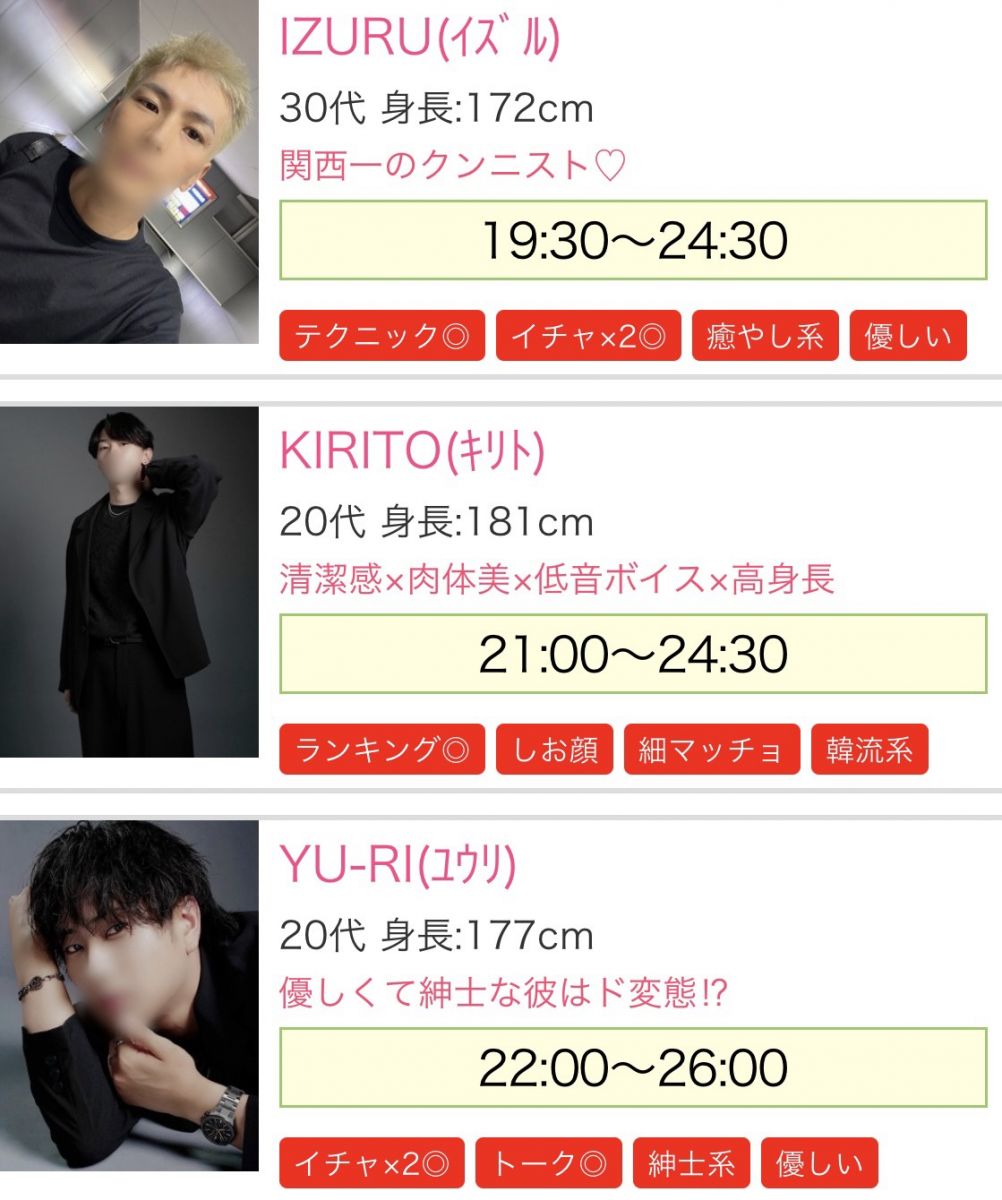Open IZURU's profile photo
Viewport: 1002px width, 1200px height.
(x=129, y=172)
